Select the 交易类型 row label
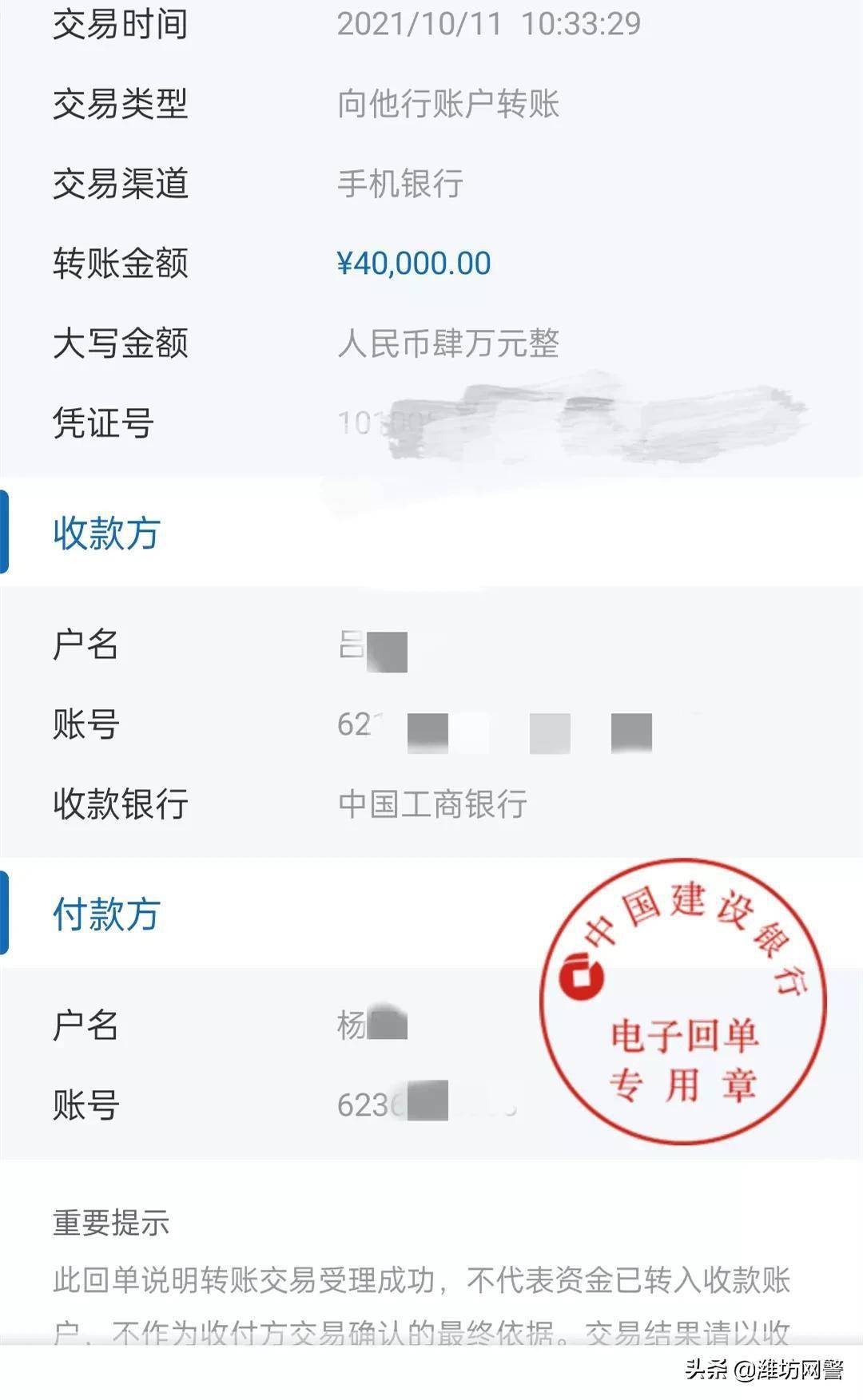This screenshot has height=1400, width=863. coord(121,105)
